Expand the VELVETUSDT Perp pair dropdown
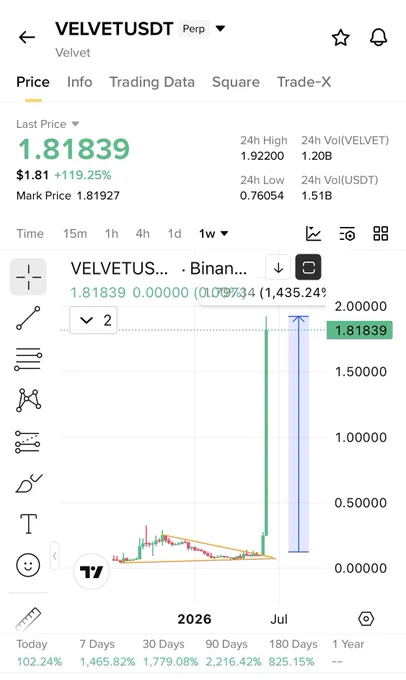The image size is (406, 680). (x=220, y=29)
